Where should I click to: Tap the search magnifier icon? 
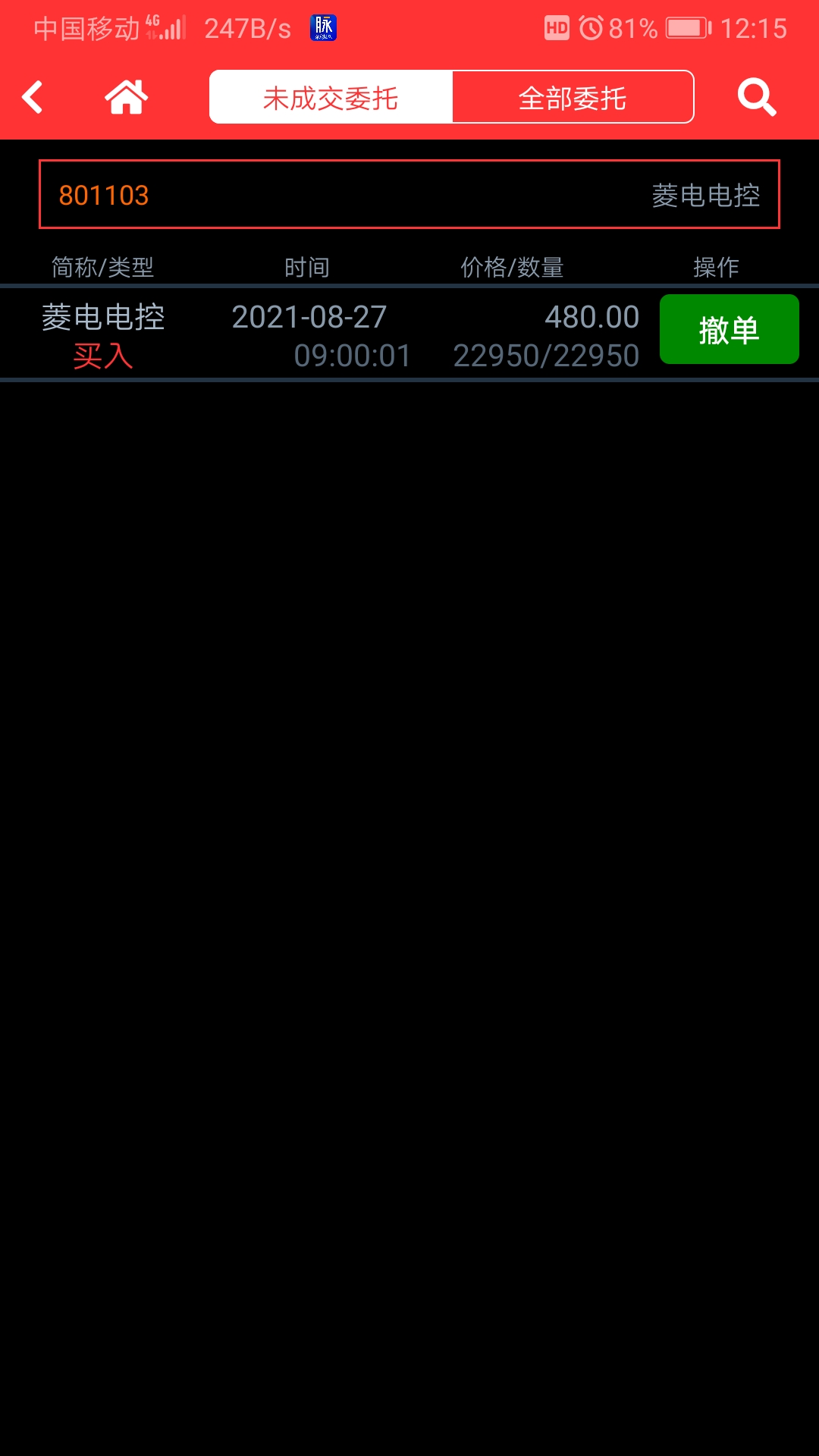[757, 97]
